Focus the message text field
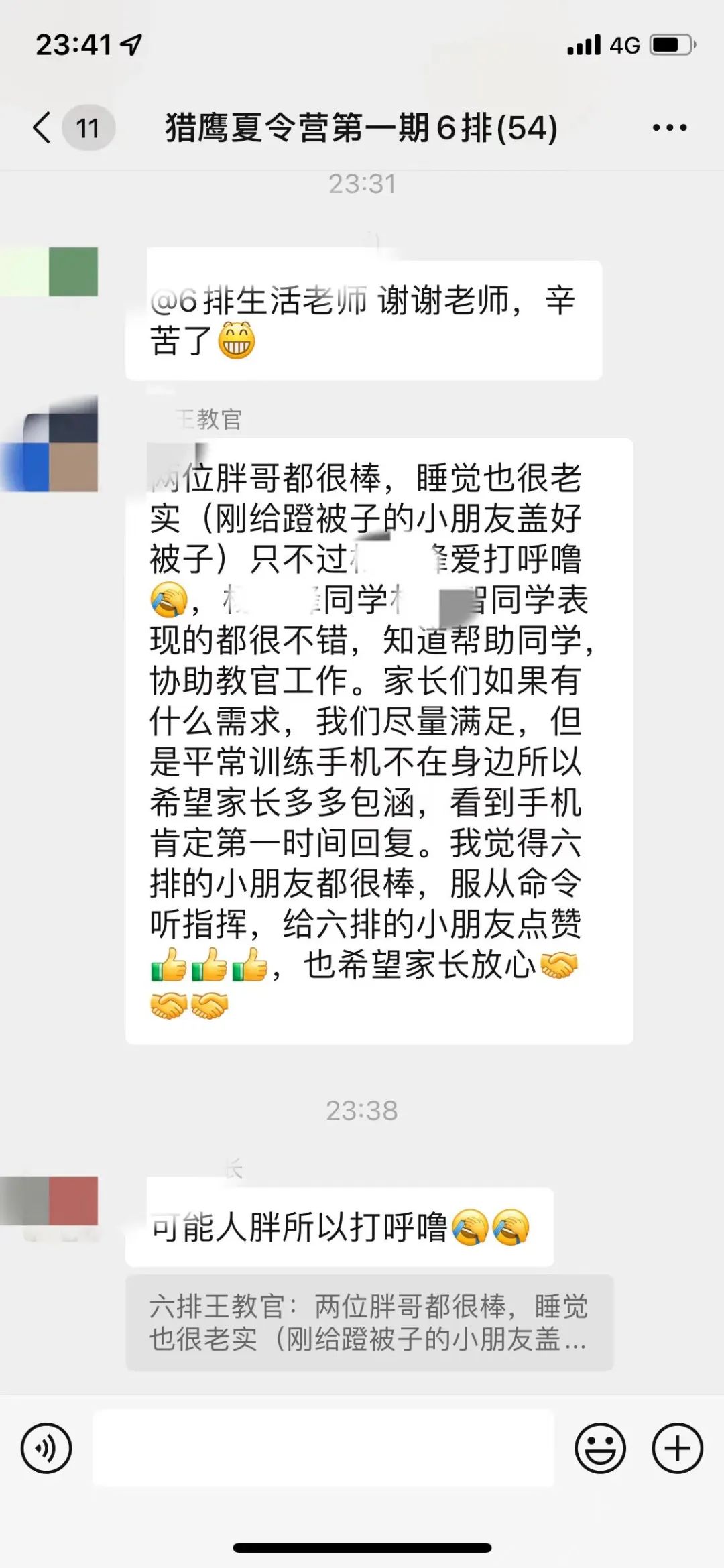Image resolution: width=724 pixels, height=1568 pixels. click(x=323, y=1448)
